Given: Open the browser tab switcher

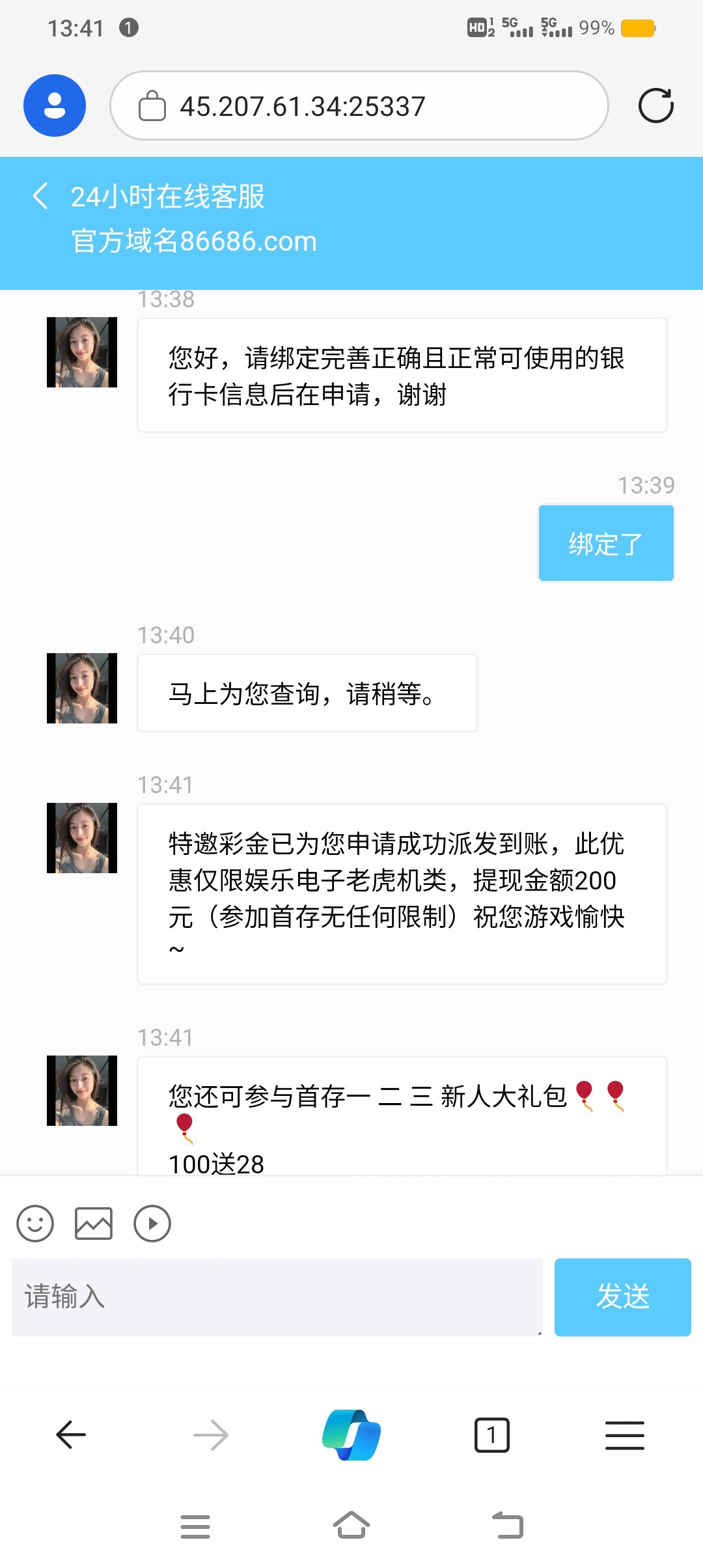Looking at the screenshot, I should point(492,1435).
